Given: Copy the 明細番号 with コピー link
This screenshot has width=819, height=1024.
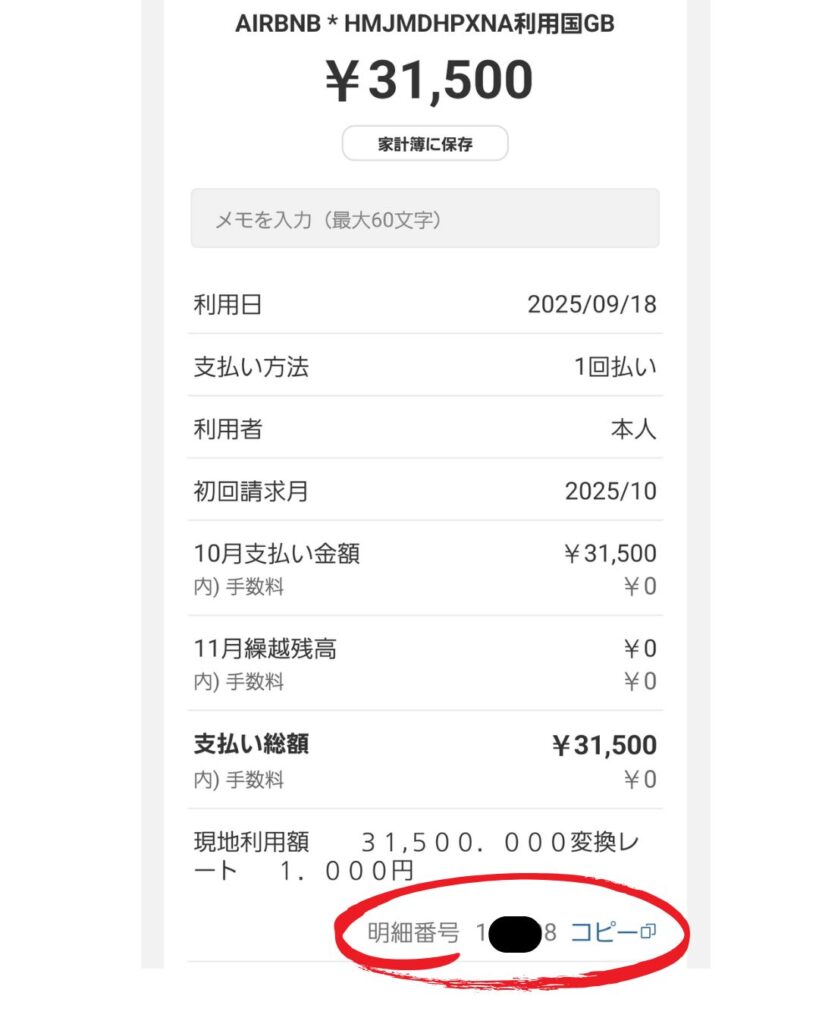Looking at the screenshot, I should [x=612, y=933].
